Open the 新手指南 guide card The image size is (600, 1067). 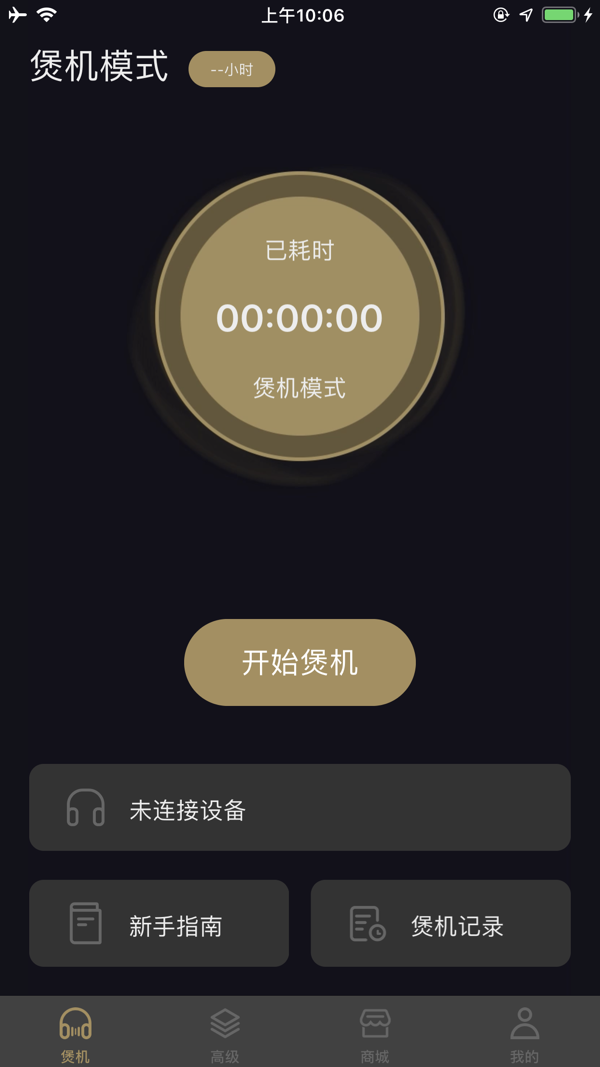click(x=159, y=924)
